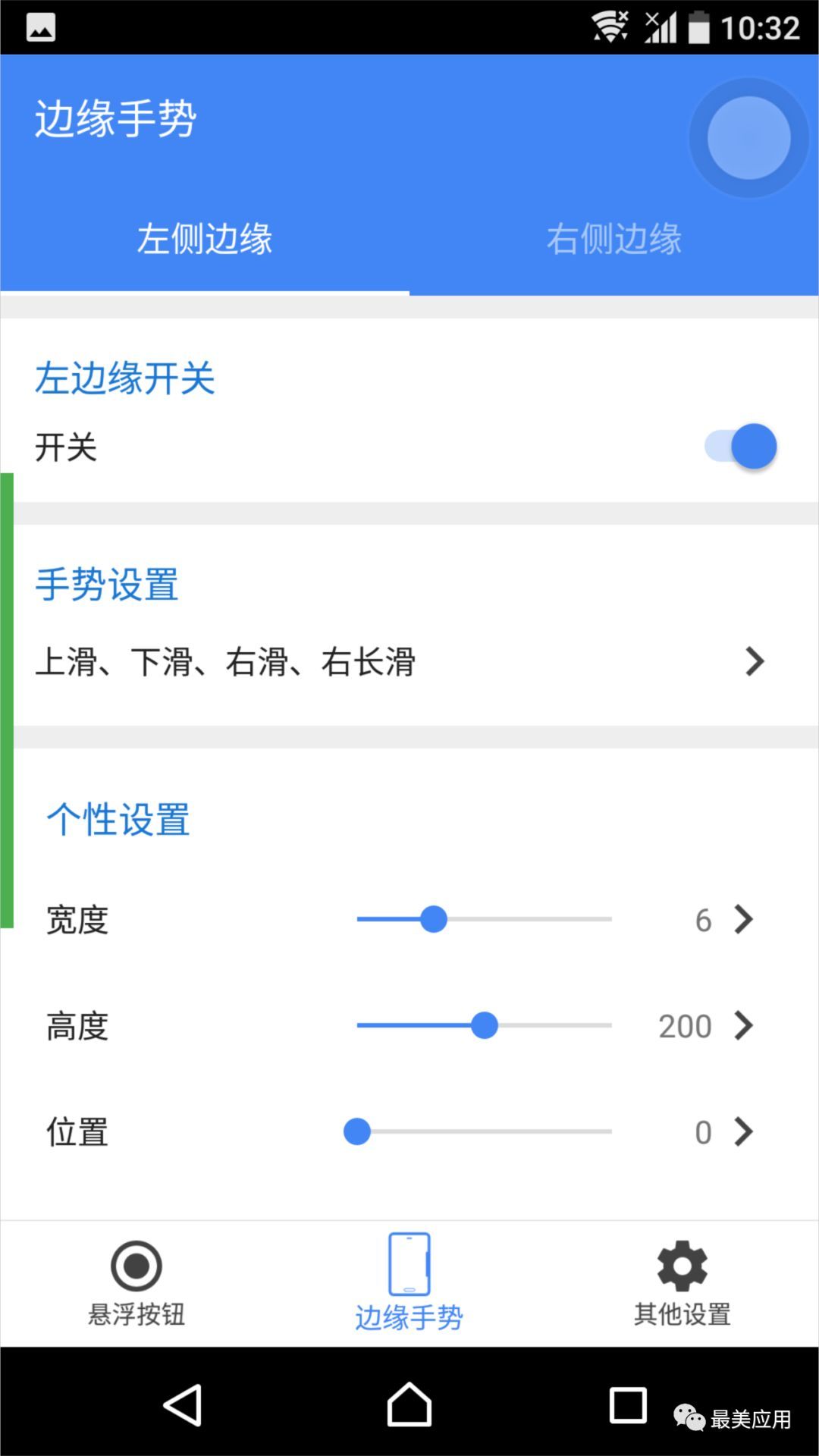Tap the system back button
The height and width of the screenshot is (1456, 819).
pos(184,1405)
